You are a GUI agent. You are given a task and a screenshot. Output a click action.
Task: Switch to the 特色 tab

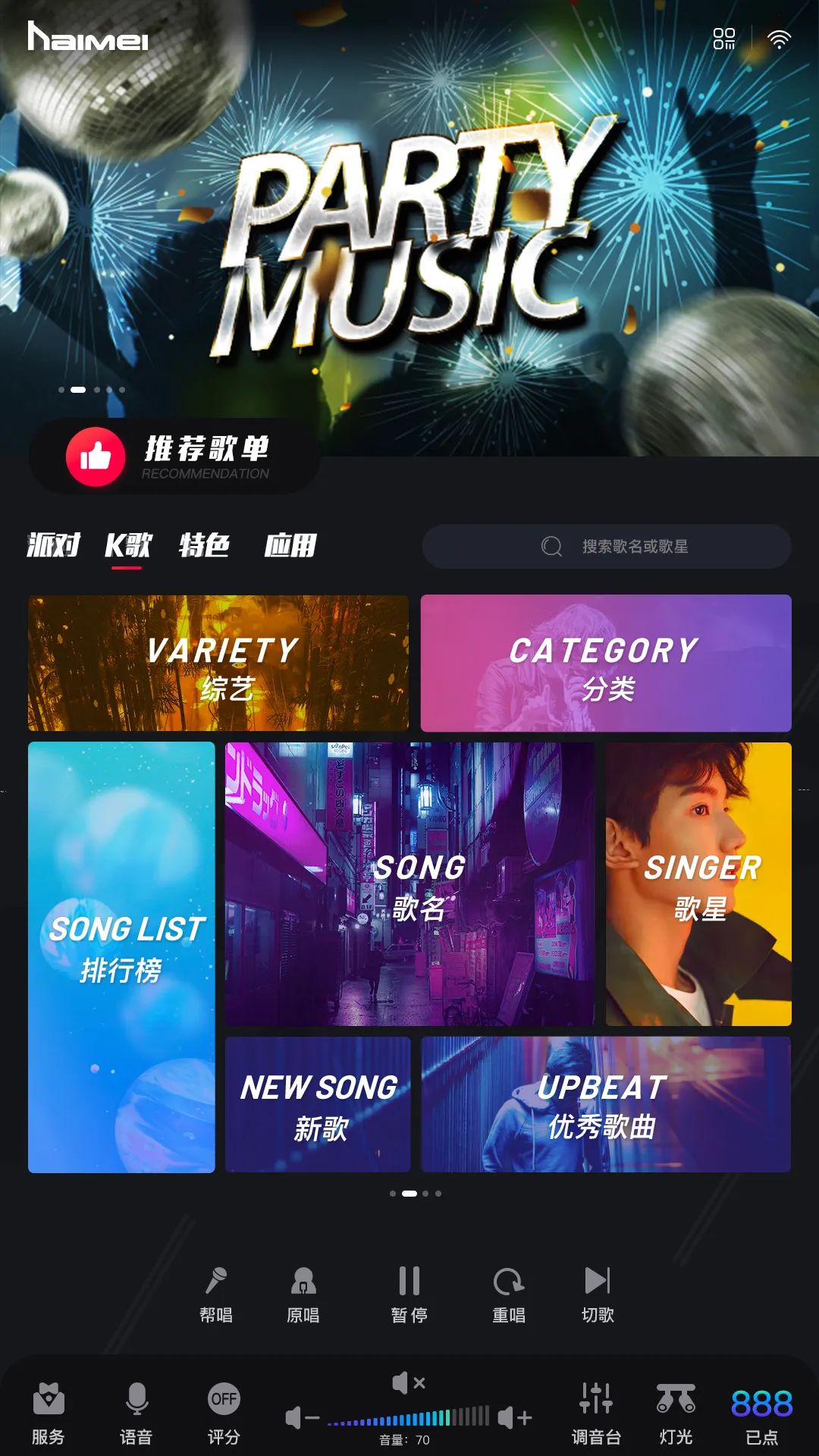(204, 545)
